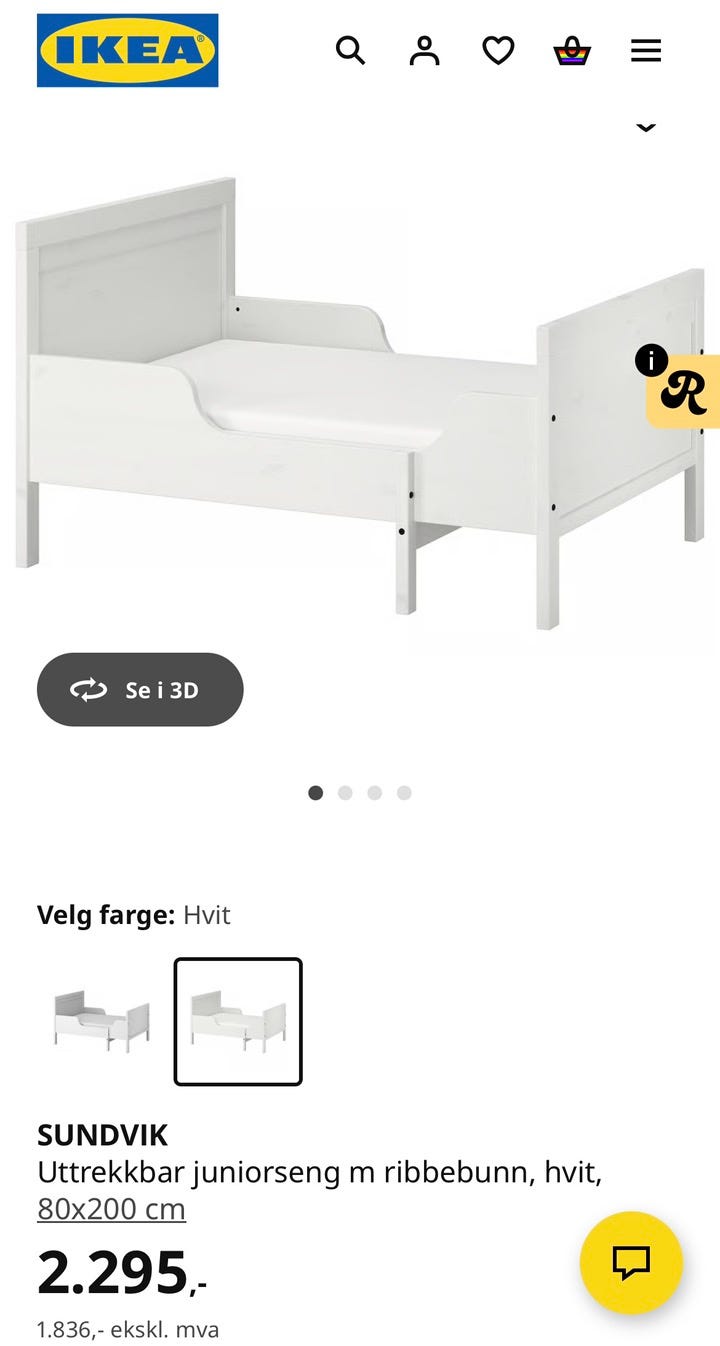Viewport: 720px width, 1346px height.
Task: Collapse the section with the top chevron
Action: click(645, 128)
